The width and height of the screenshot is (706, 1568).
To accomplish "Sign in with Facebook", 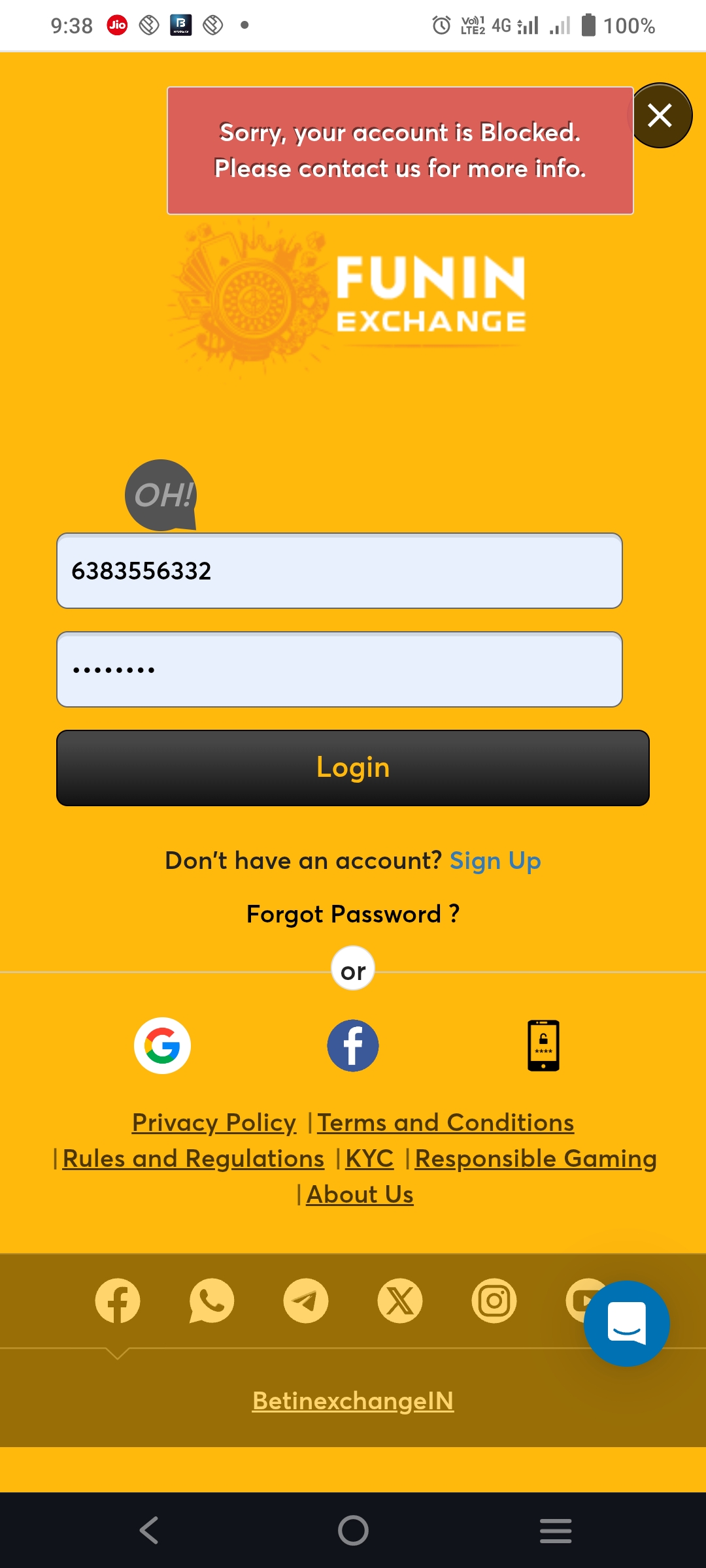I will click(353, 1045).
